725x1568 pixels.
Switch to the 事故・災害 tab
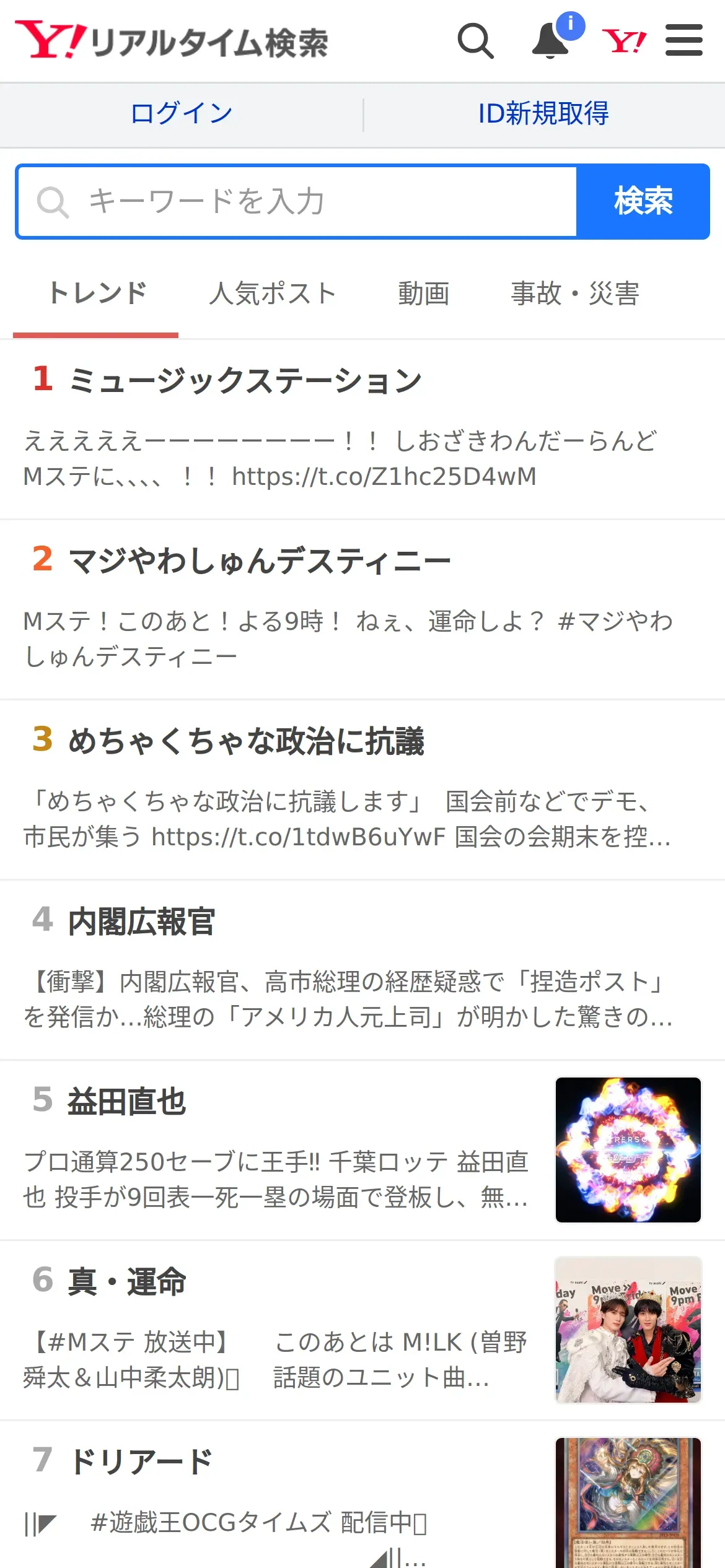575,294
